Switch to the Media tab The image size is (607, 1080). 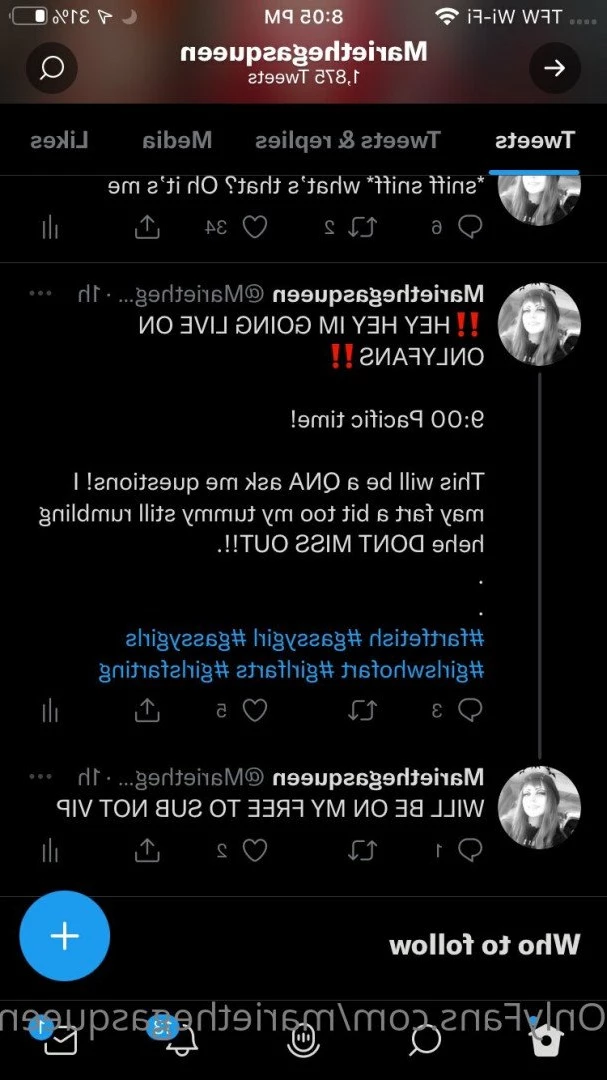[x=176, y=141]
